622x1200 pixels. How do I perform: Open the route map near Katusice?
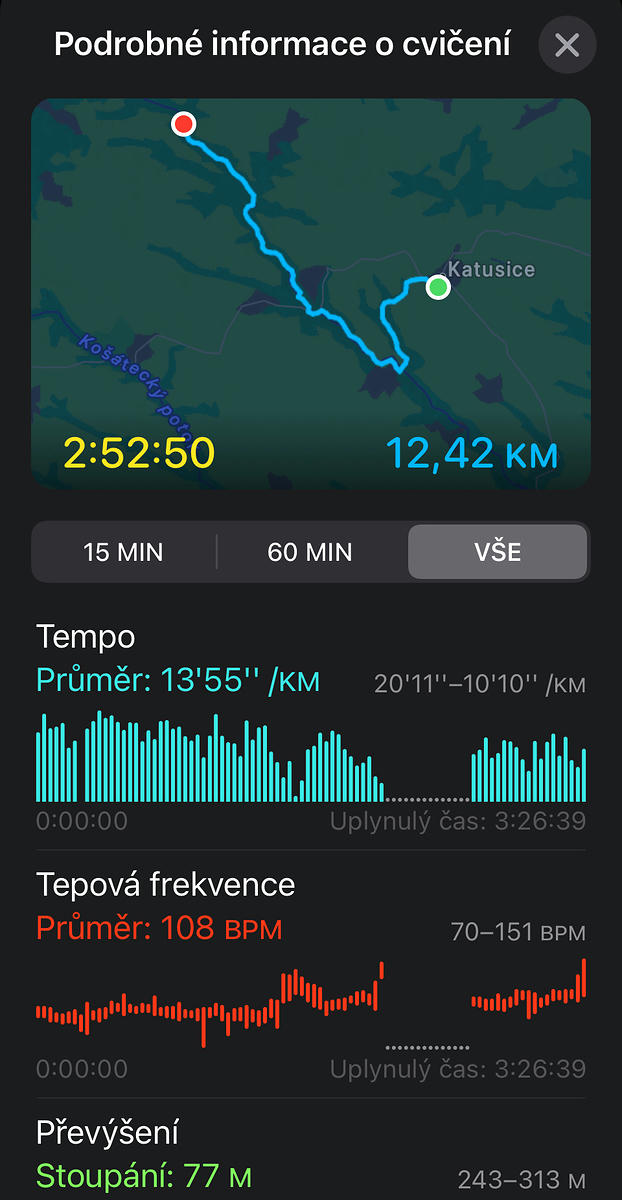tap(311, 294)
